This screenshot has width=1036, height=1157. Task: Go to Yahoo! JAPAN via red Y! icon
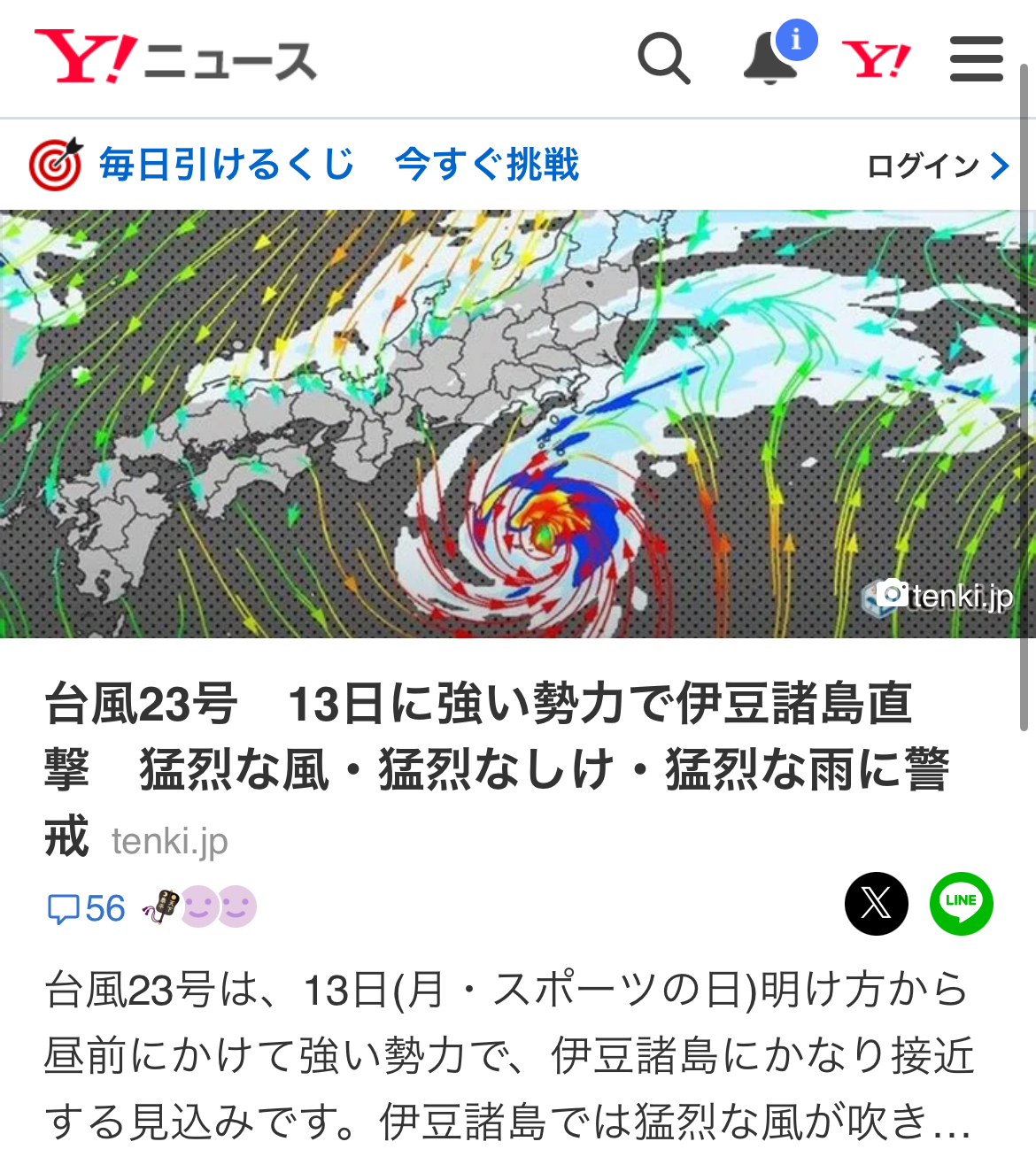(x=876, y=59)
